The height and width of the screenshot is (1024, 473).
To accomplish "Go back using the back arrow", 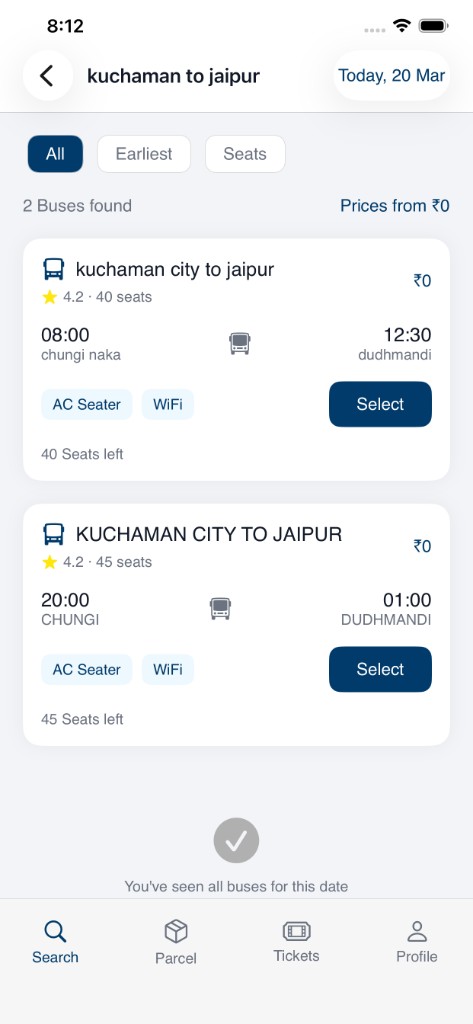I will (48, 76).
